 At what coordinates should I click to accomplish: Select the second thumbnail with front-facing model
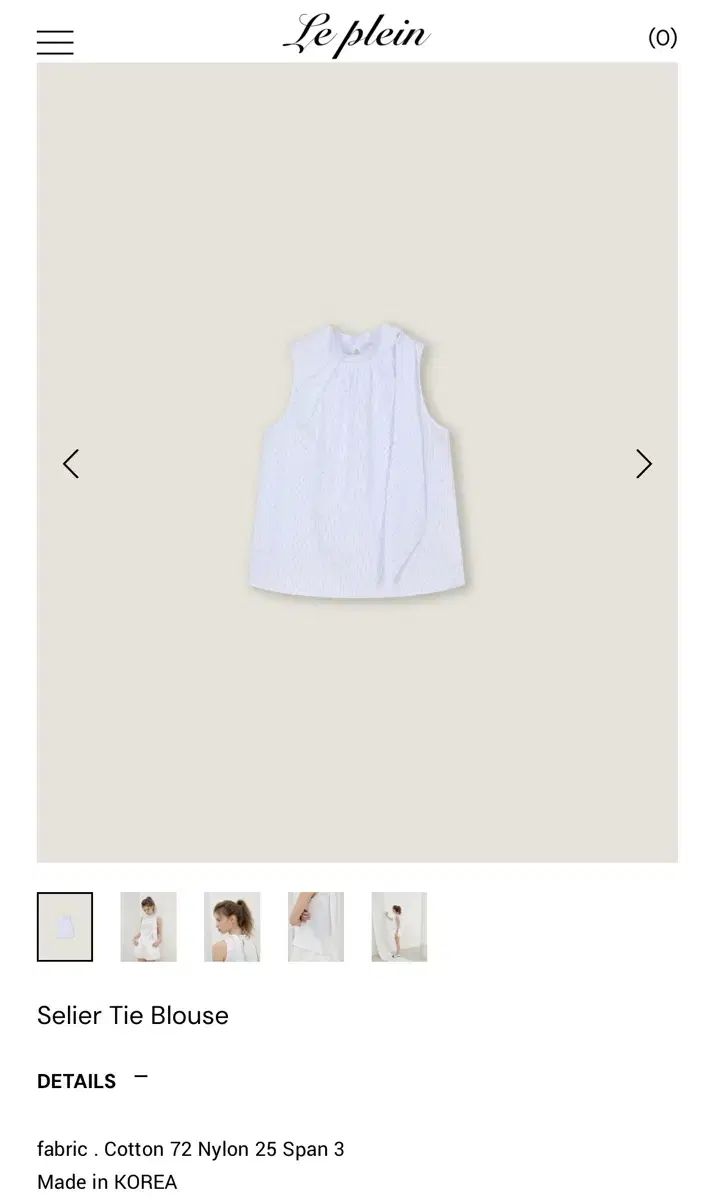coord(148,927)
